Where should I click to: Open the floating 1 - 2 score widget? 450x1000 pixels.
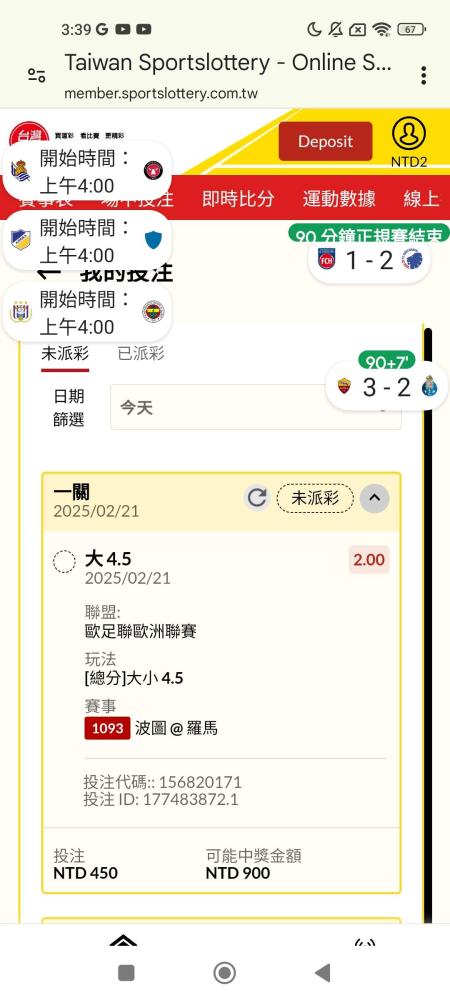tap(369, 260)
